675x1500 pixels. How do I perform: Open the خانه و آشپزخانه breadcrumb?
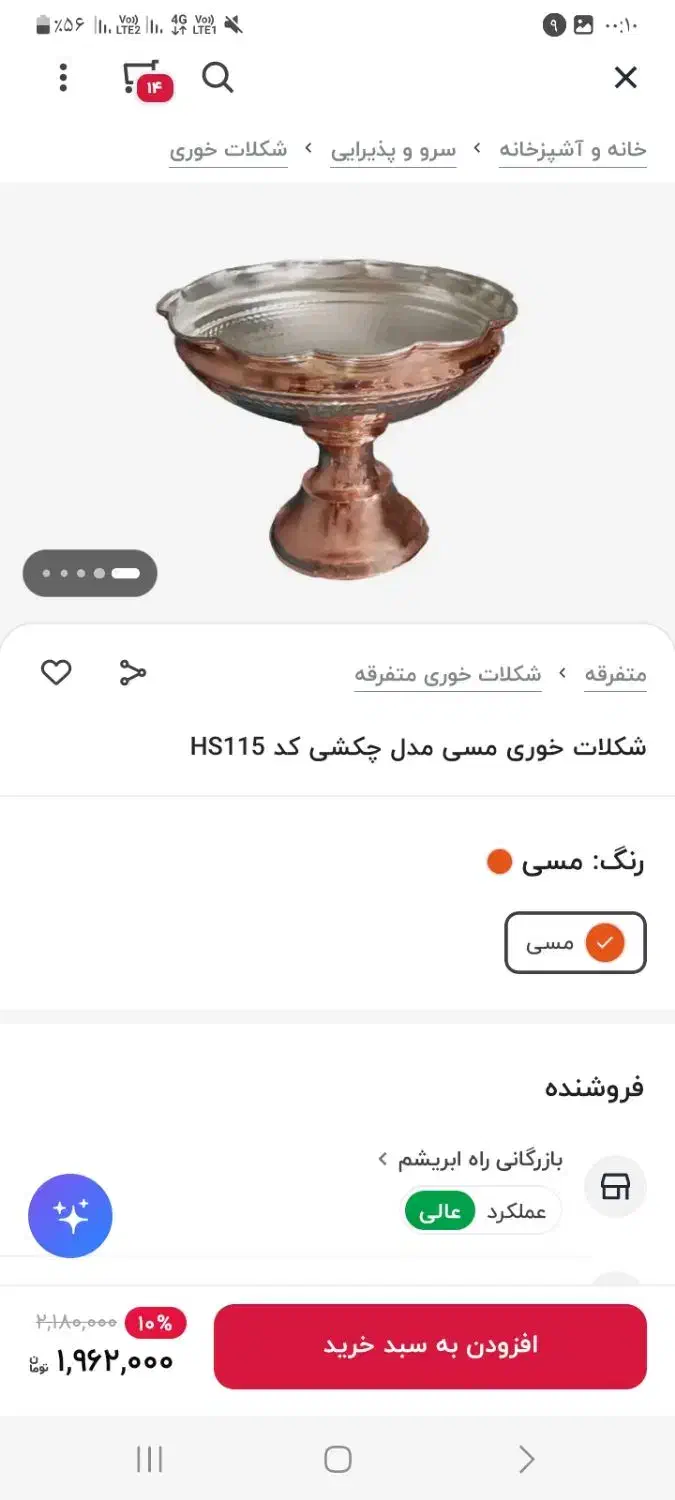coord(573,150)
